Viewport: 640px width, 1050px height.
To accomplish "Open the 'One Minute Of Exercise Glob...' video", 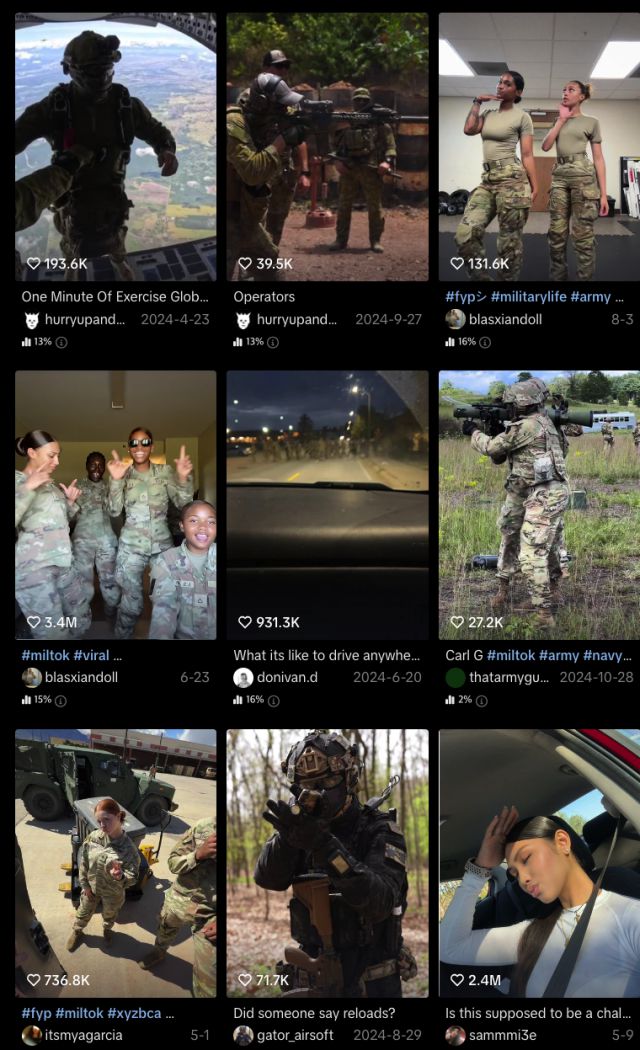I will click(115, 146).
